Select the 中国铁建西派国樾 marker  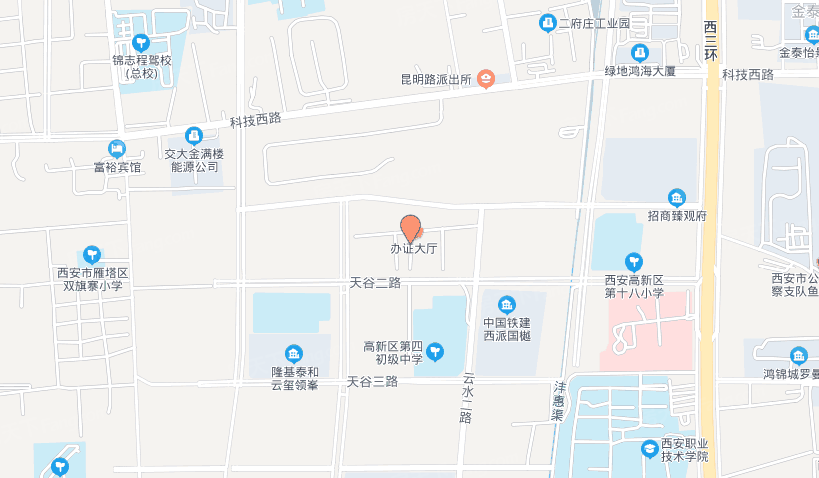(x=507, y=304)
